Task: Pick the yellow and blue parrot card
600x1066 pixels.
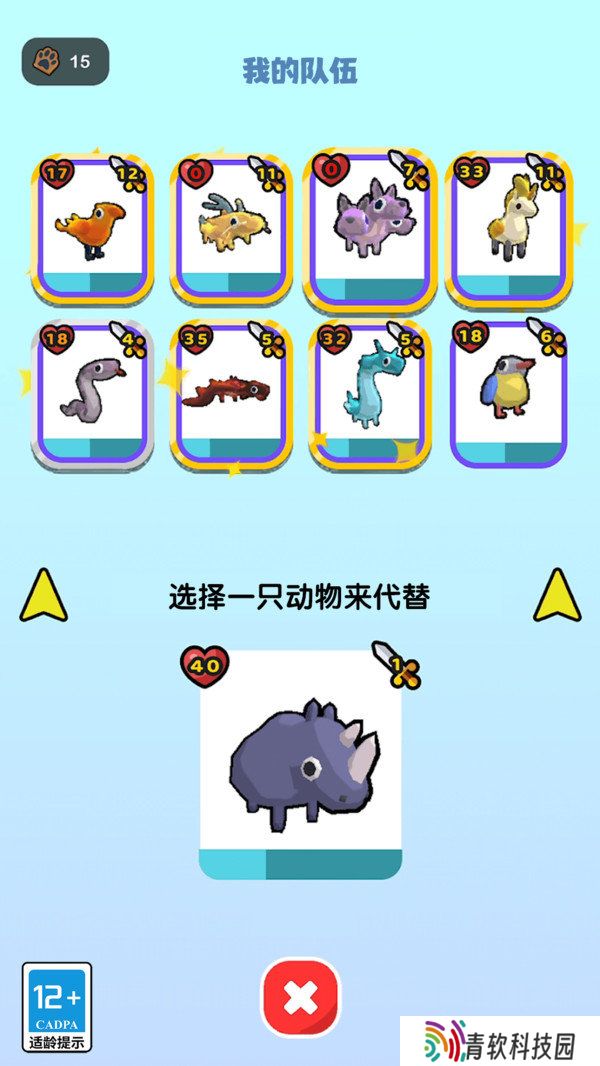Action: [x=509, y=394]
